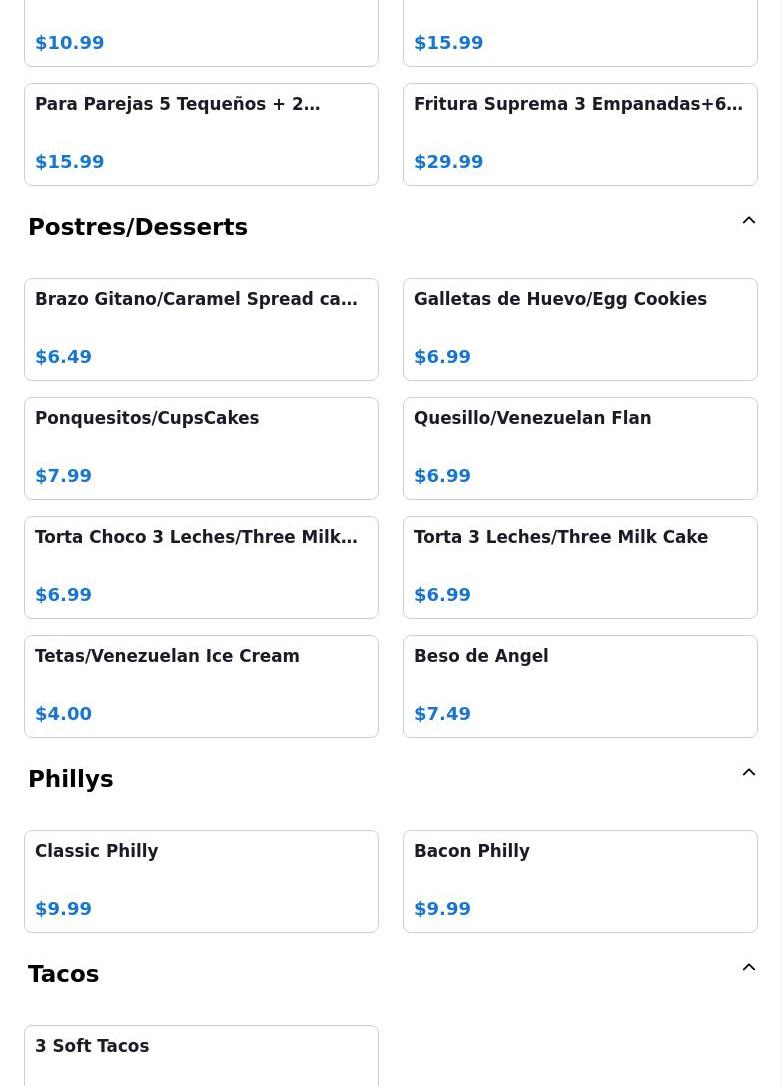
Task: Pick the 3 Soft Tacos item
Action: [201, 1055]
